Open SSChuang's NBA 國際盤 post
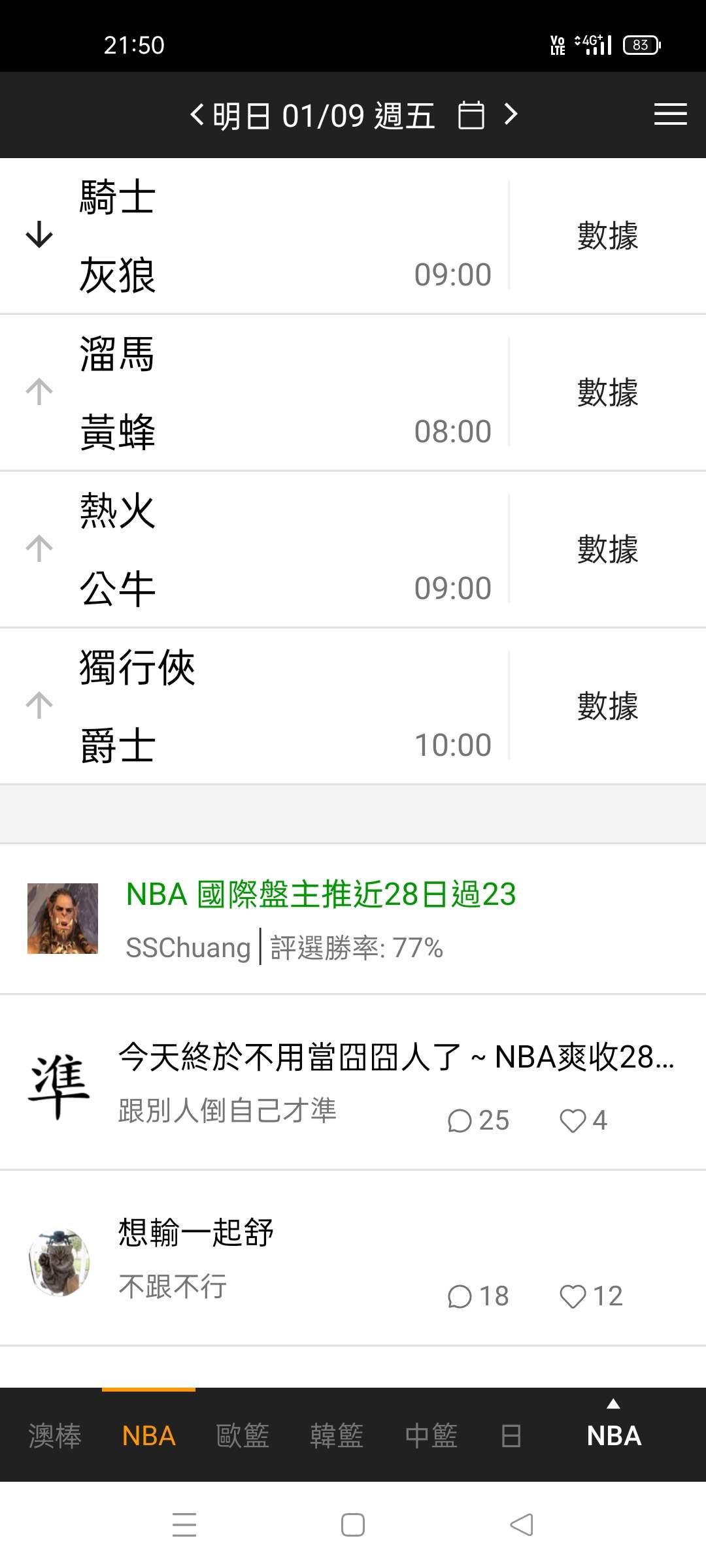The height and width of the screenshot is (1568, 706). pos(320,894)
